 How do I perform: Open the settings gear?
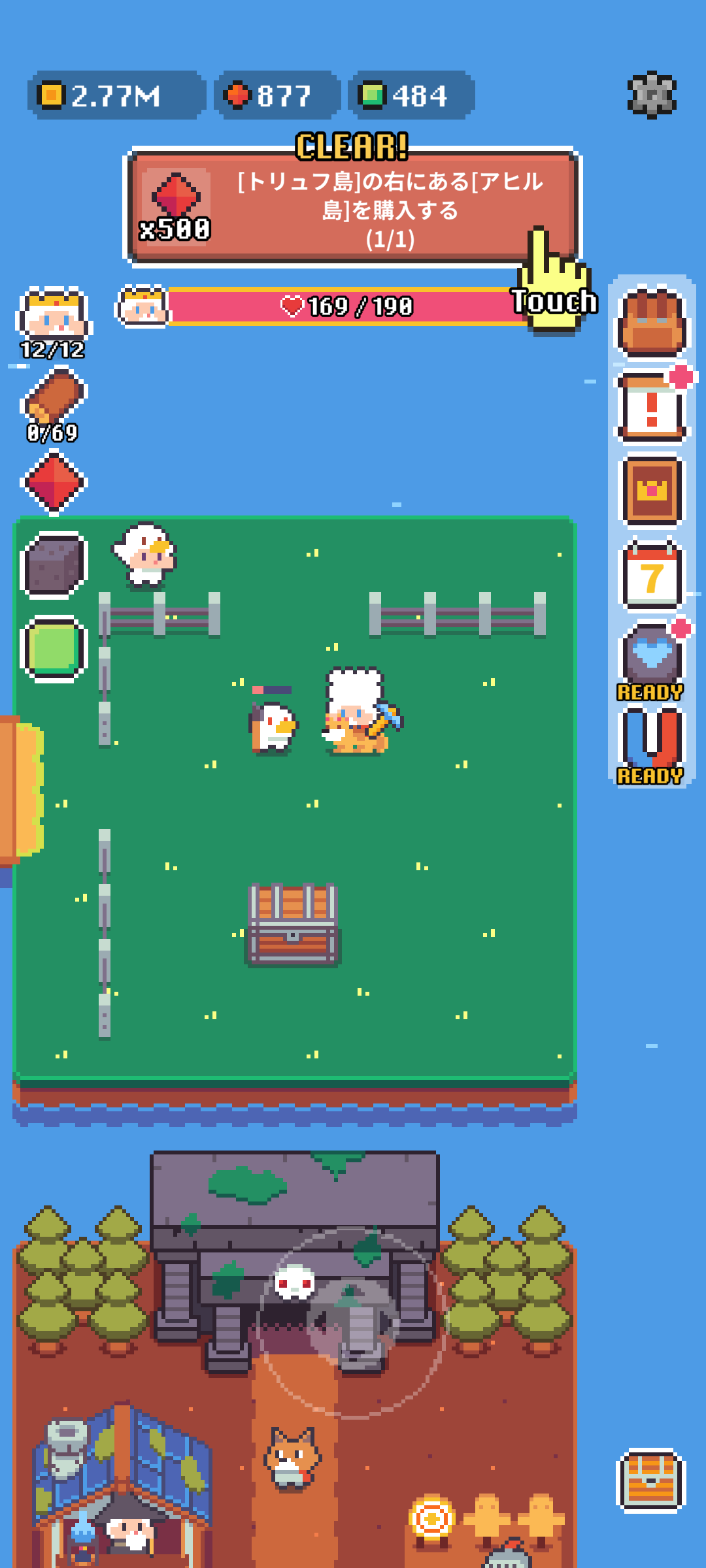[652, 95]
